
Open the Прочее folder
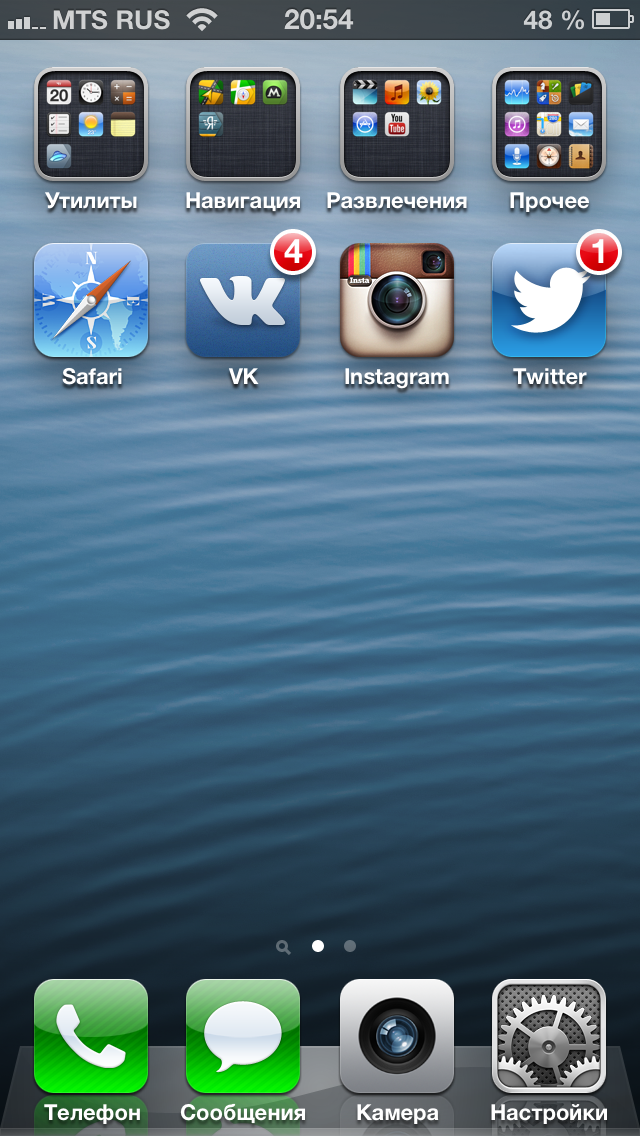(x=549, y=124)
